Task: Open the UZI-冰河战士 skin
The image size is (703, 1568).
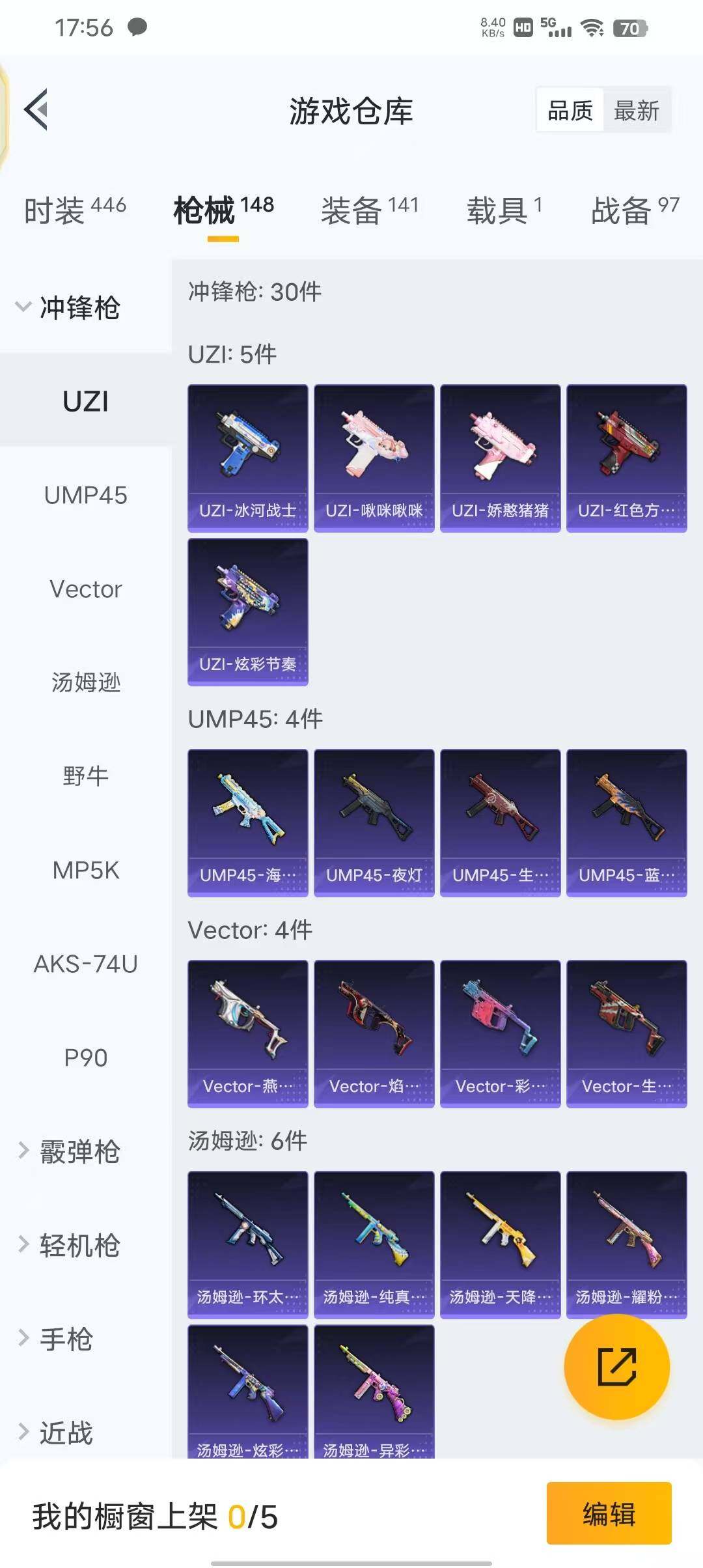Action: coord(247,458)
